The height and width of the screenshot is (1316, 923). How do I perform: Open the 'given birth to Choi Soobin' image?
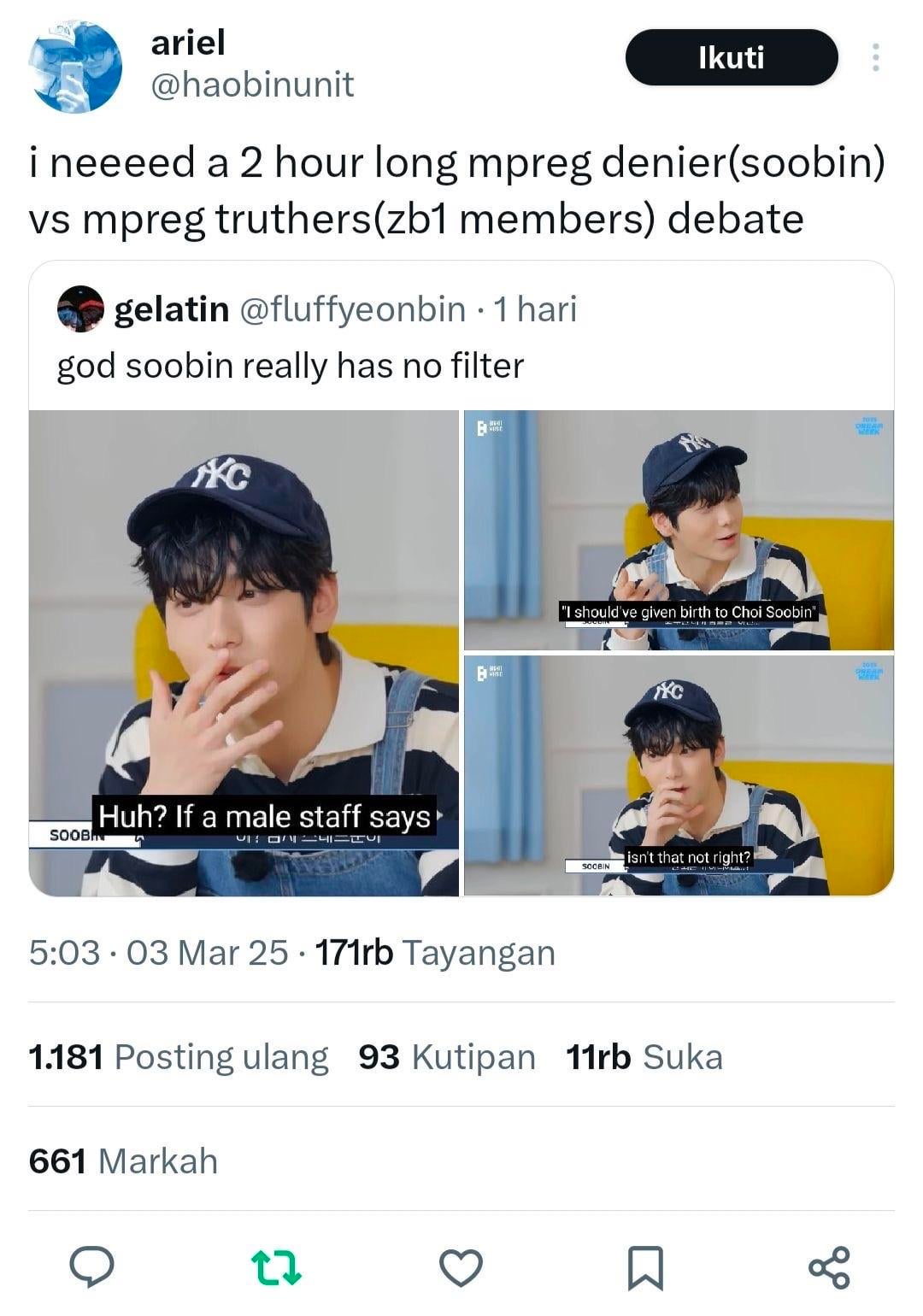(679, 530)
